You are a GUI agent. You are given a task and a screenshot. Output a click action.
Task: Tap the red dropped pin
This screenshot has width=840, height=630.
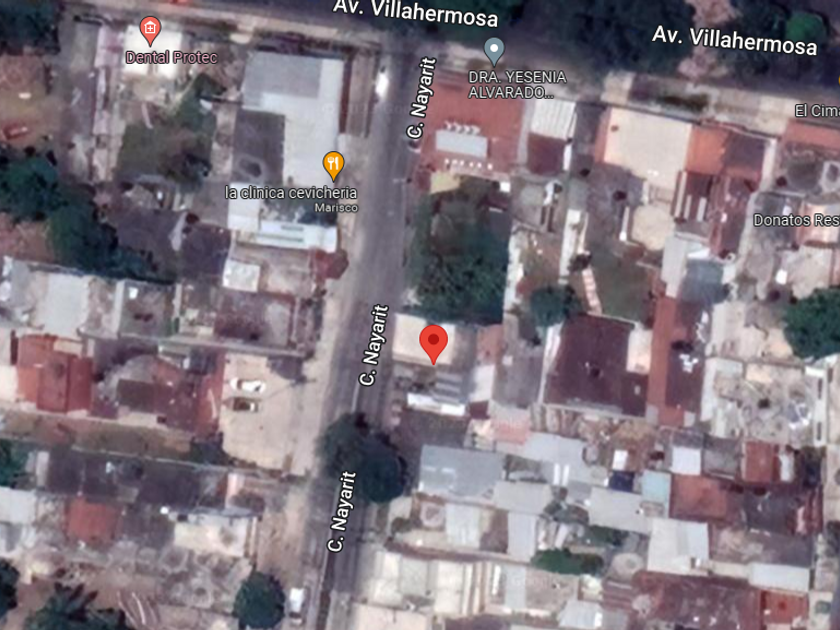[433, 343]
